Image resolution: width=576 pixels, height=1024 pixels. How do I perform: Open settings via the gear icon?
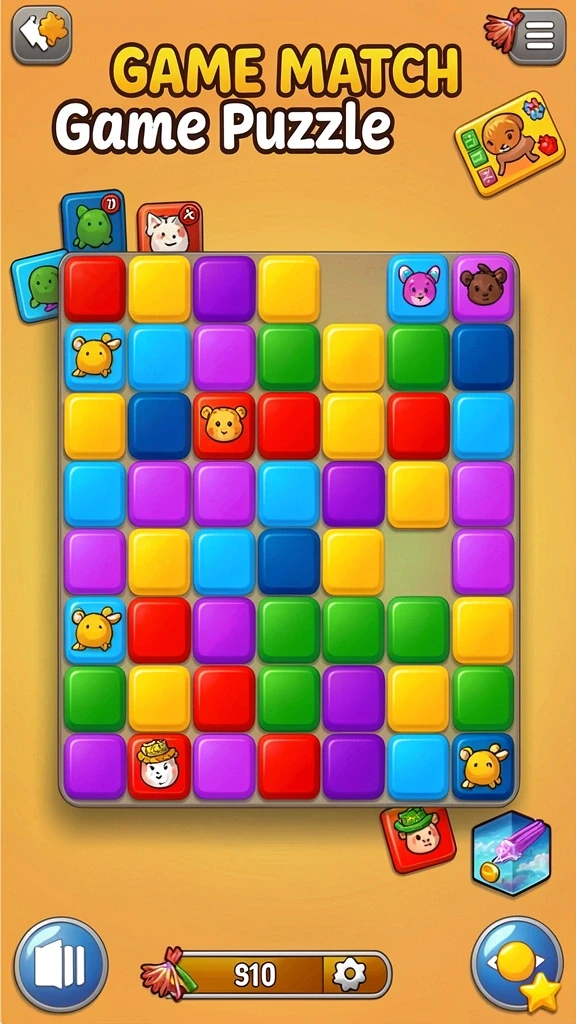point(349,975)
